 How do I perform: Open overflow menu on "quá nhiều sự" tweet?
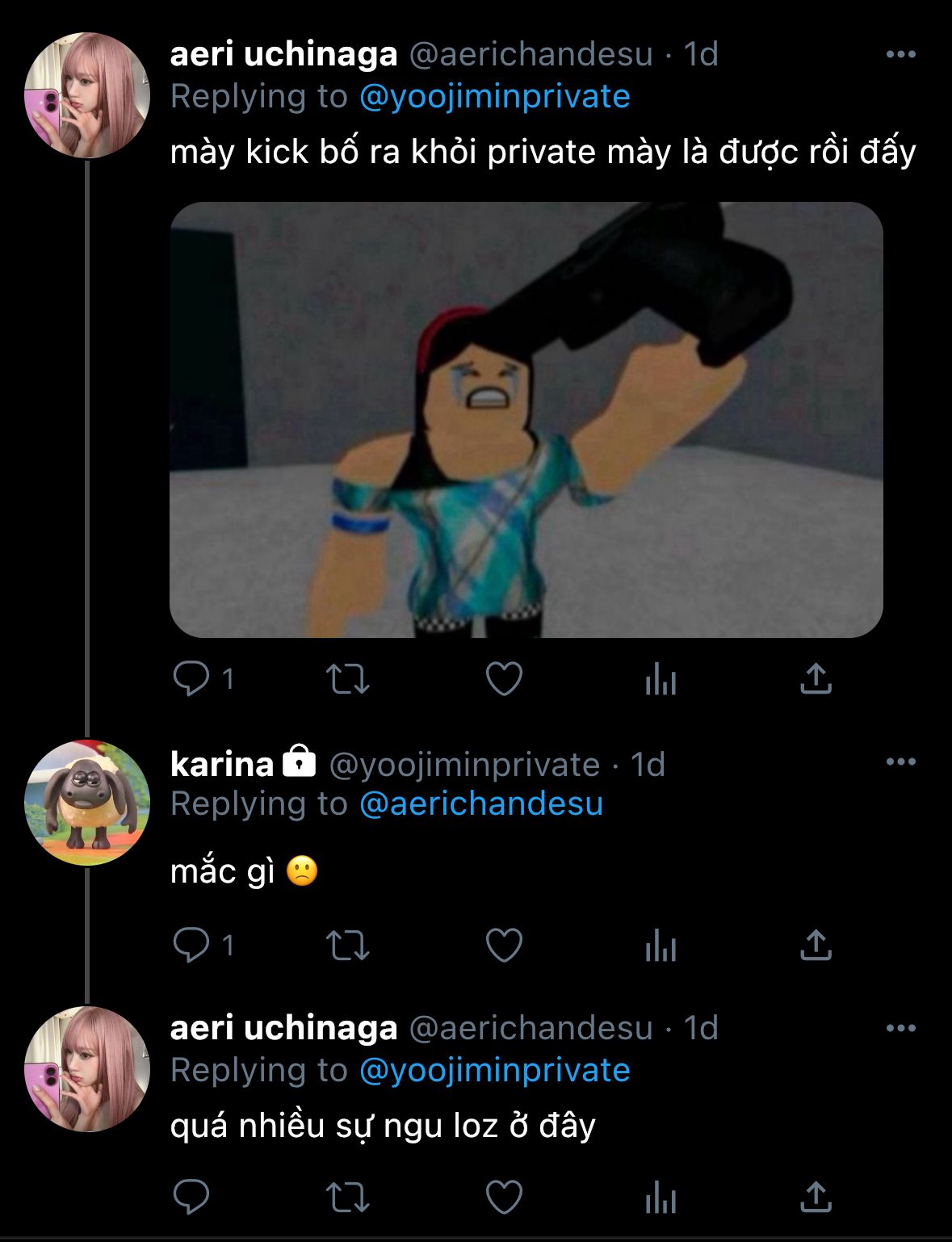[900, 1028]
